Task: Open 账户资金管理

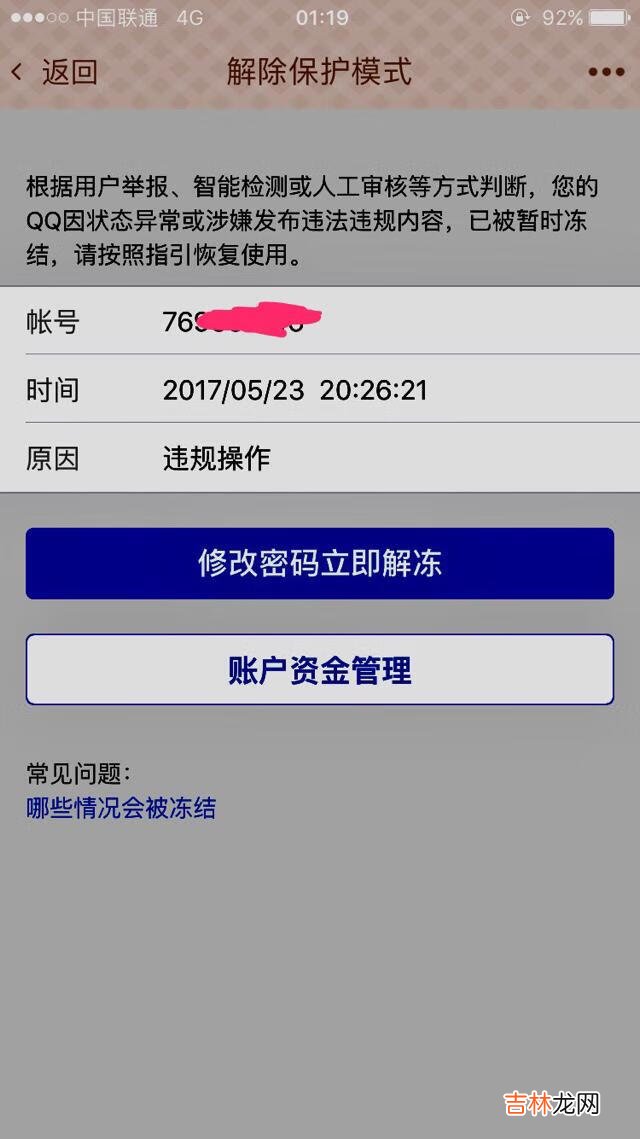Action: tap(319, 670)
